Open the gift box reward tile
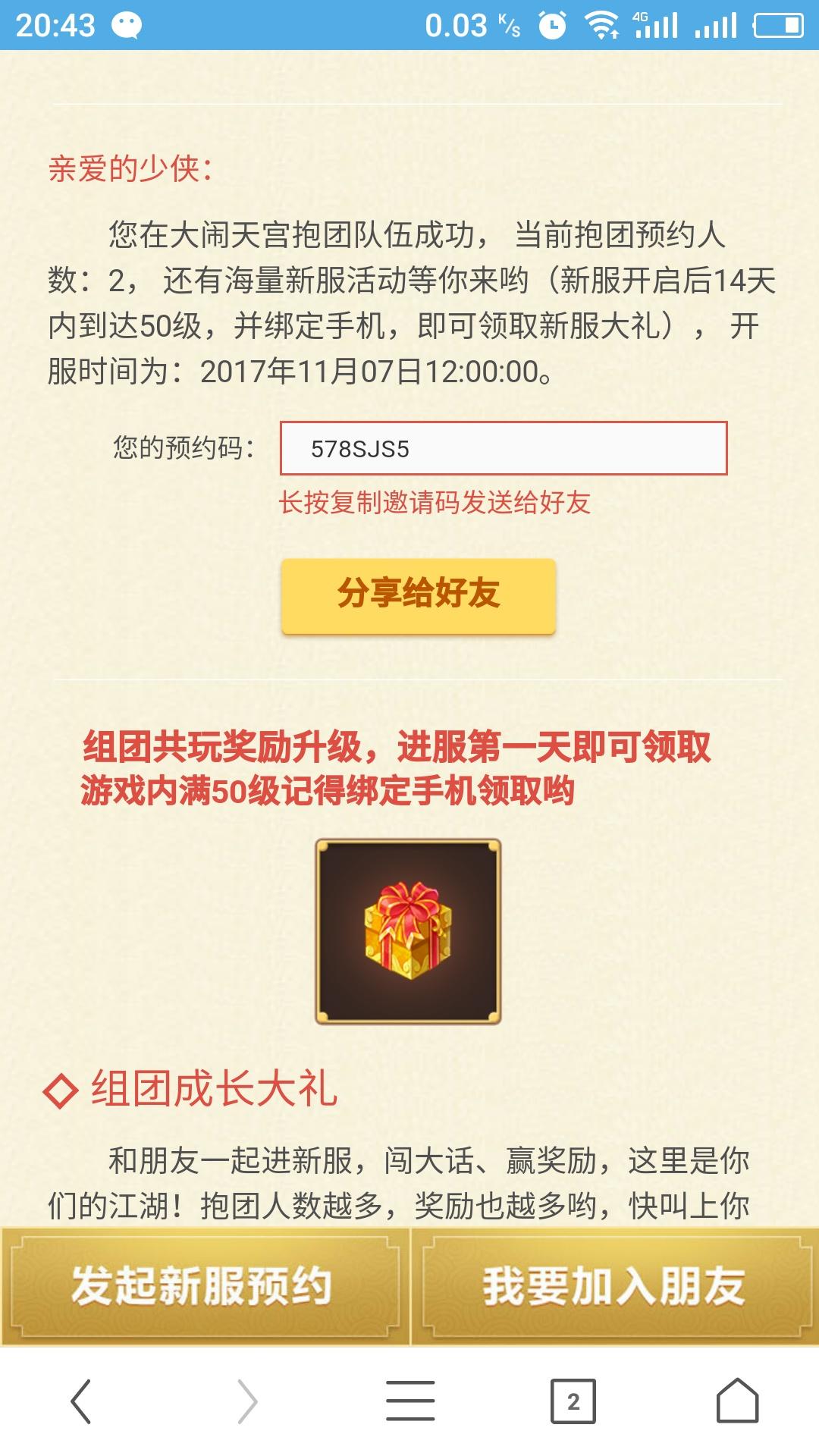819x1456 pixels. [x=408, y=931]
